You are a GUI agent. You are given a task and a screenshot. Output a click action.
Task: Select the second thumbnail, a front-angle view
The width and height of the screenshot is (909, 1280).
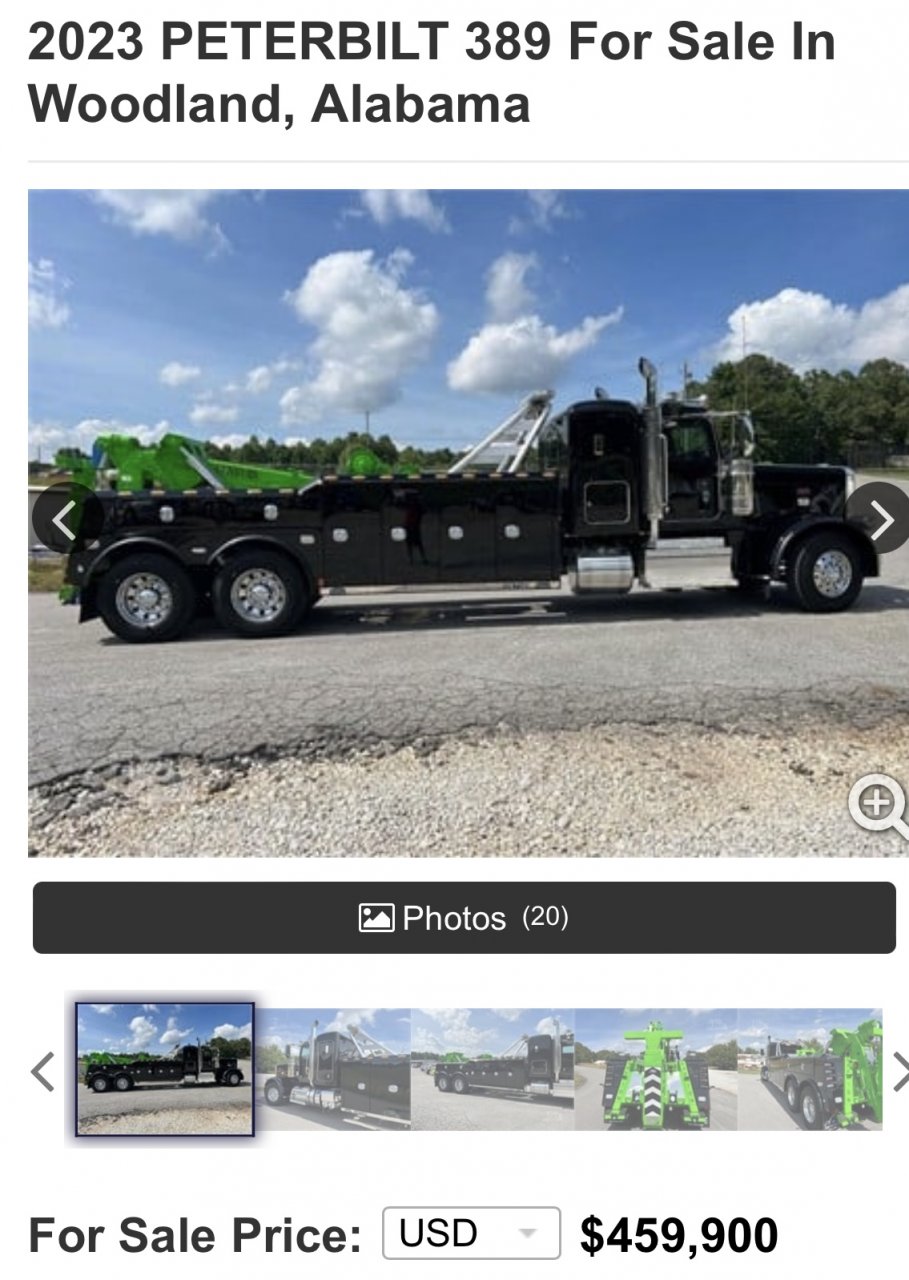(334, 1069)
